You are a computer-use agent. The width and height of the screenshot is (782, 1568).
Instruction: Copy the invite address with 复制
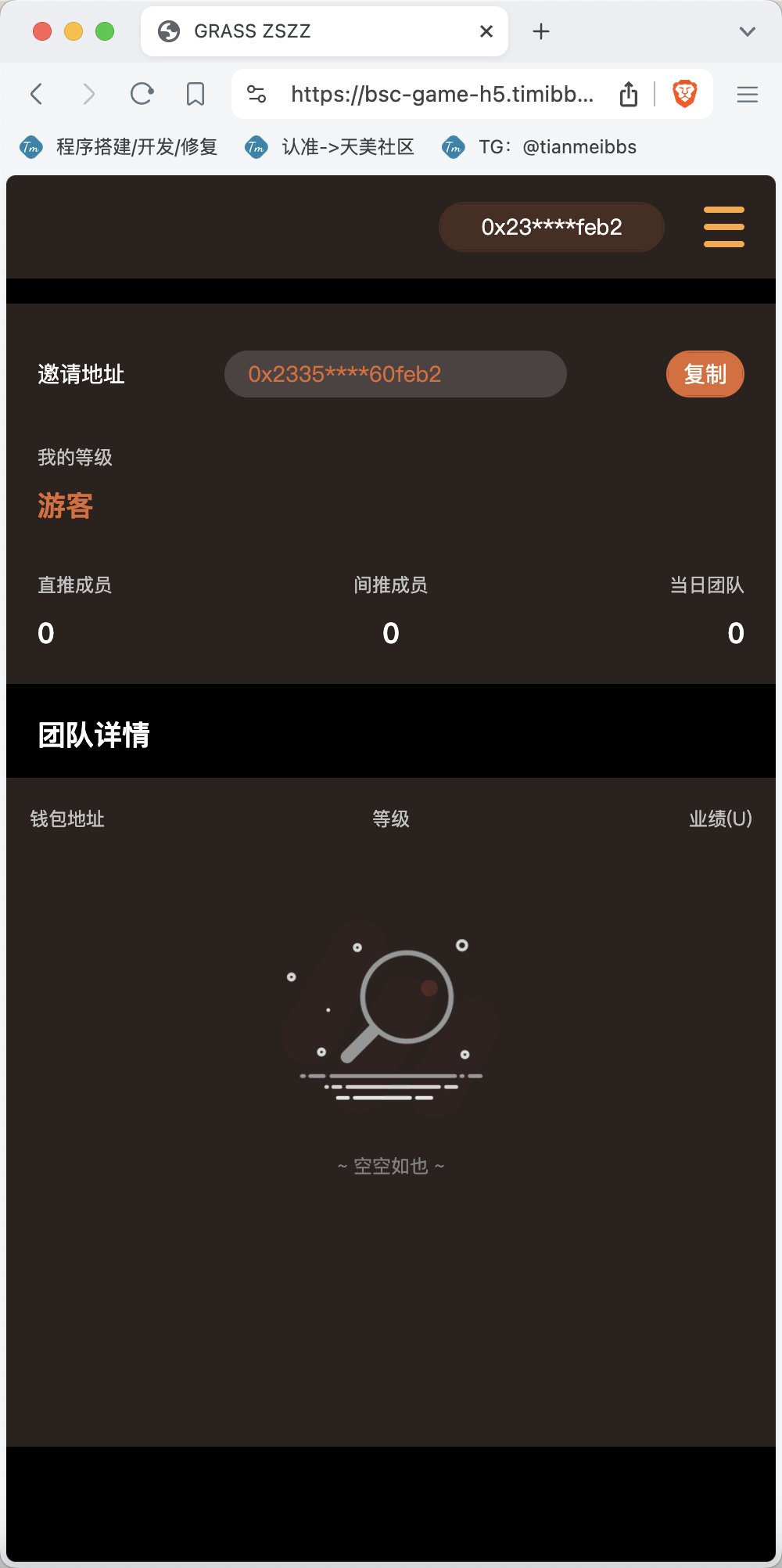click(705, 374)
